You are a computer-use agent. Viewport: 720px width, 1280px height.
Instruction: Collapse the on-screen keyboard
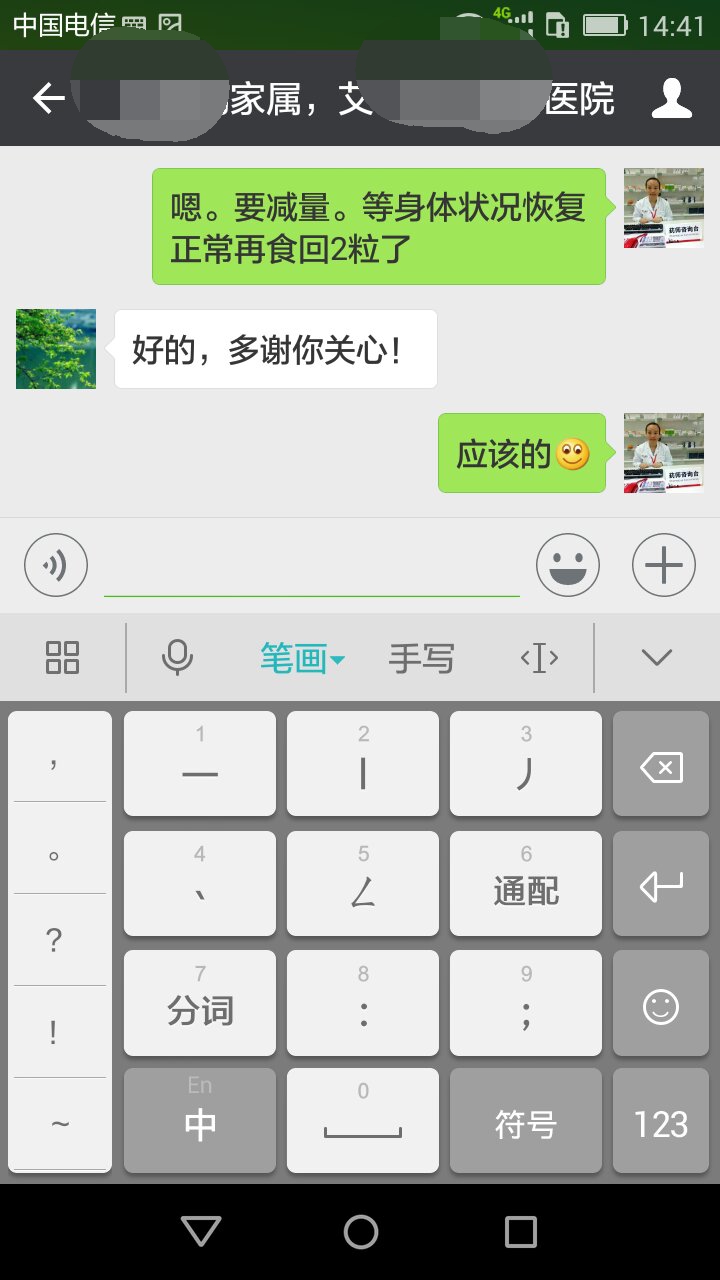pyautogui.click(x=657, y=658)
